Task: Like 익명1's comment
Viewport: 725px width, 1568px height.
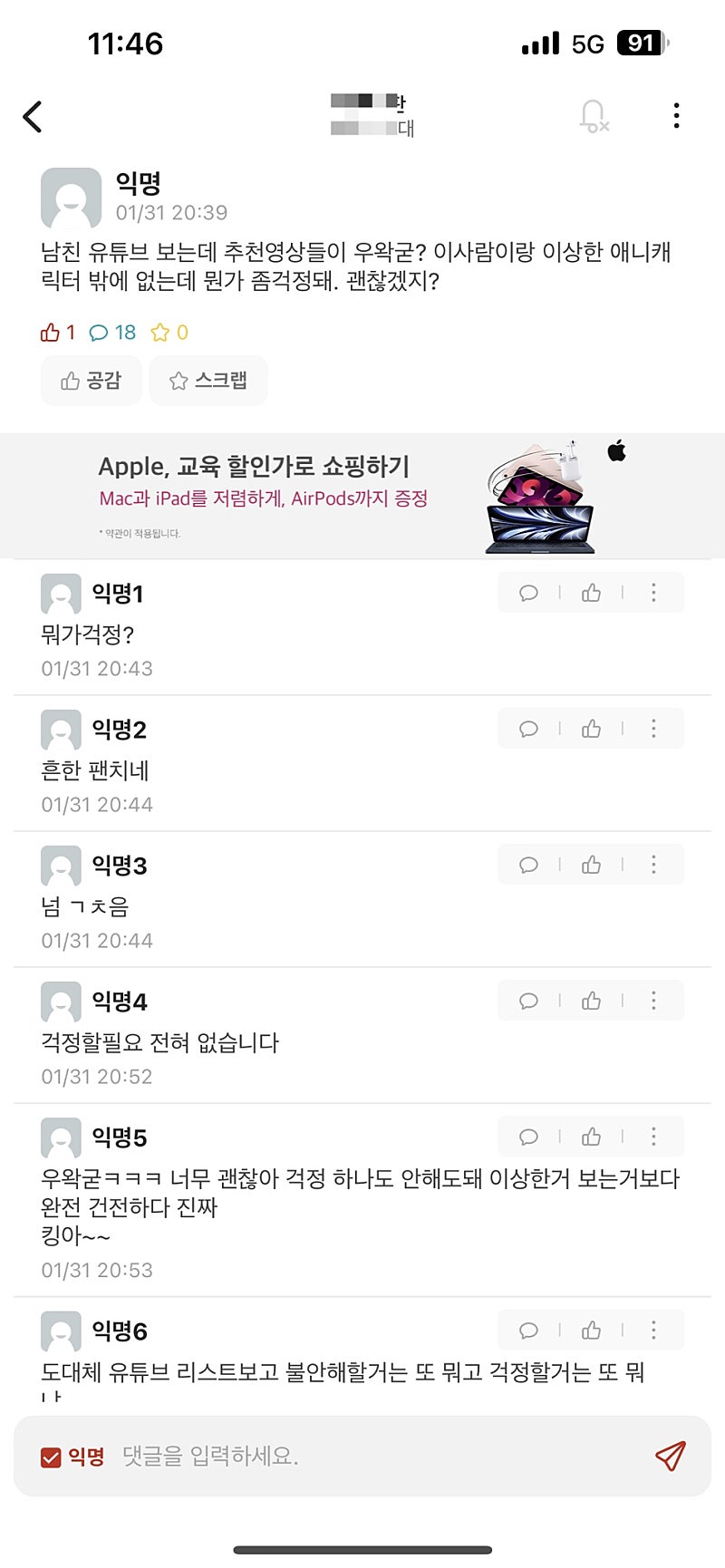Action: click(591, 593)
